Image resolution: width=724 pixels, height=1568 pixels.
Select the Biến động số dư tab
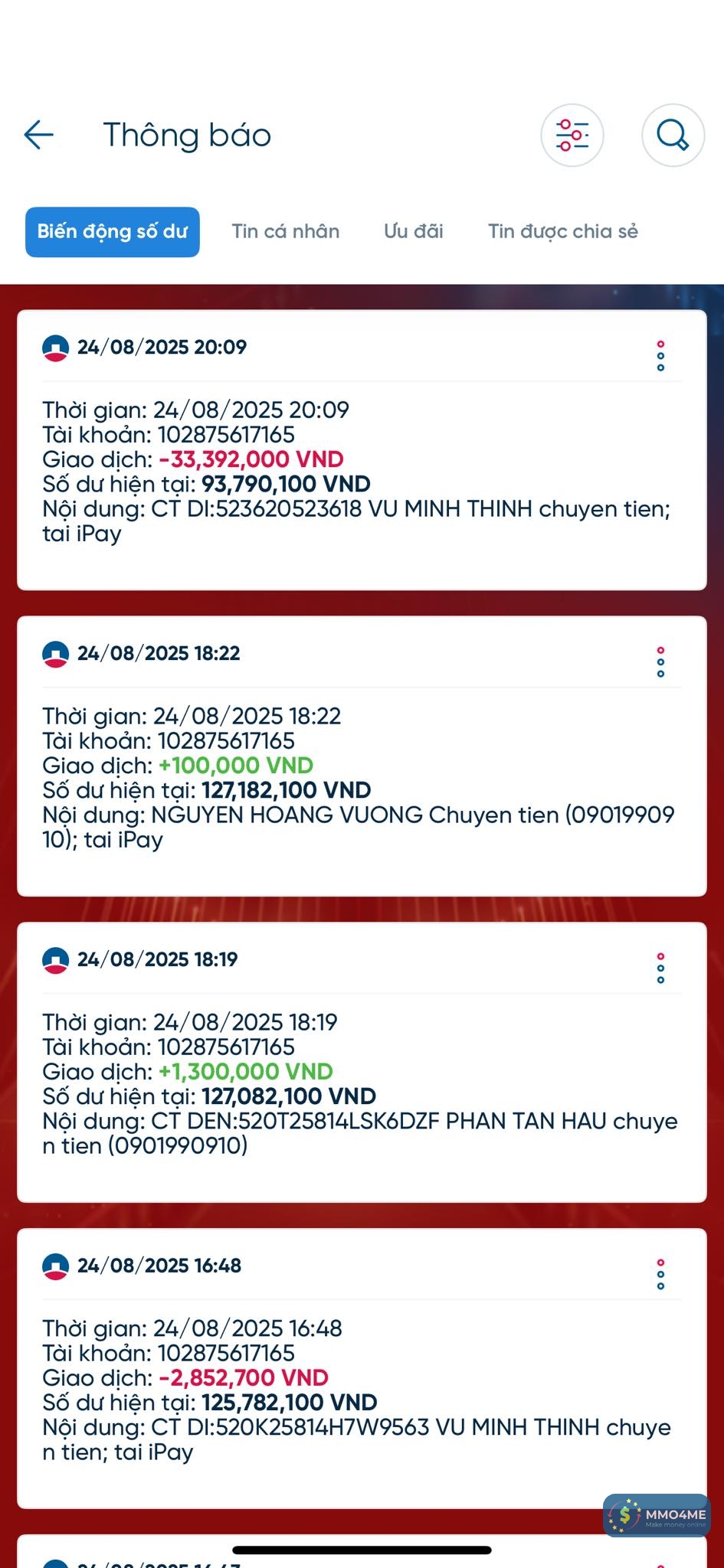113,231
